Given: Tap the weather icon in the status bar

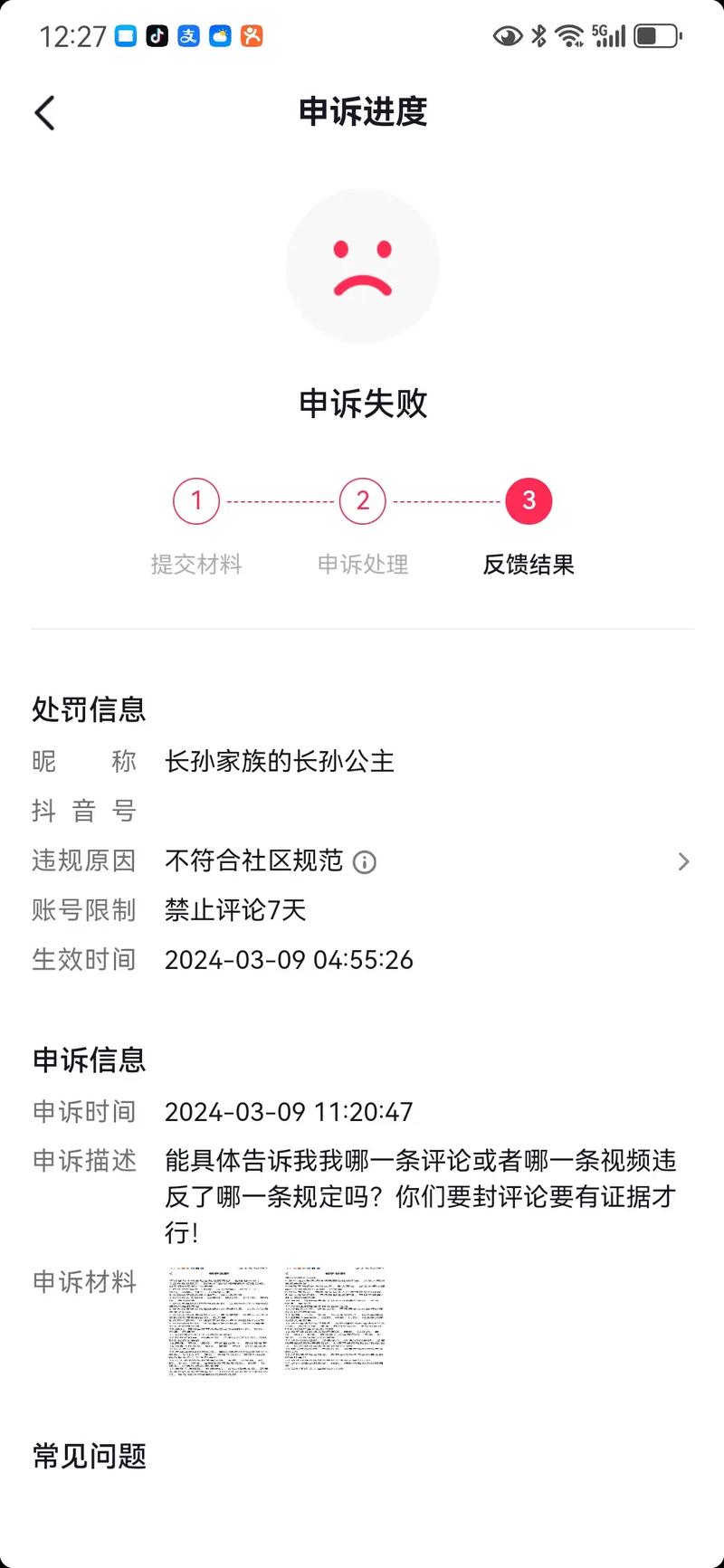Looking at the screenshot, I should tap(218, 36).
